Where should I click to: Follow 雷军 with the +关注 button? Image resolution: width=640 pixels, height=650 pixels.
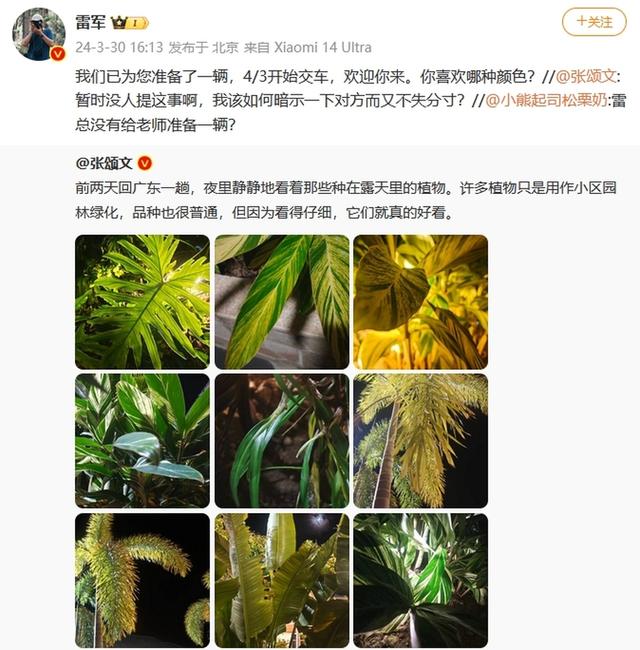point(593,21)
